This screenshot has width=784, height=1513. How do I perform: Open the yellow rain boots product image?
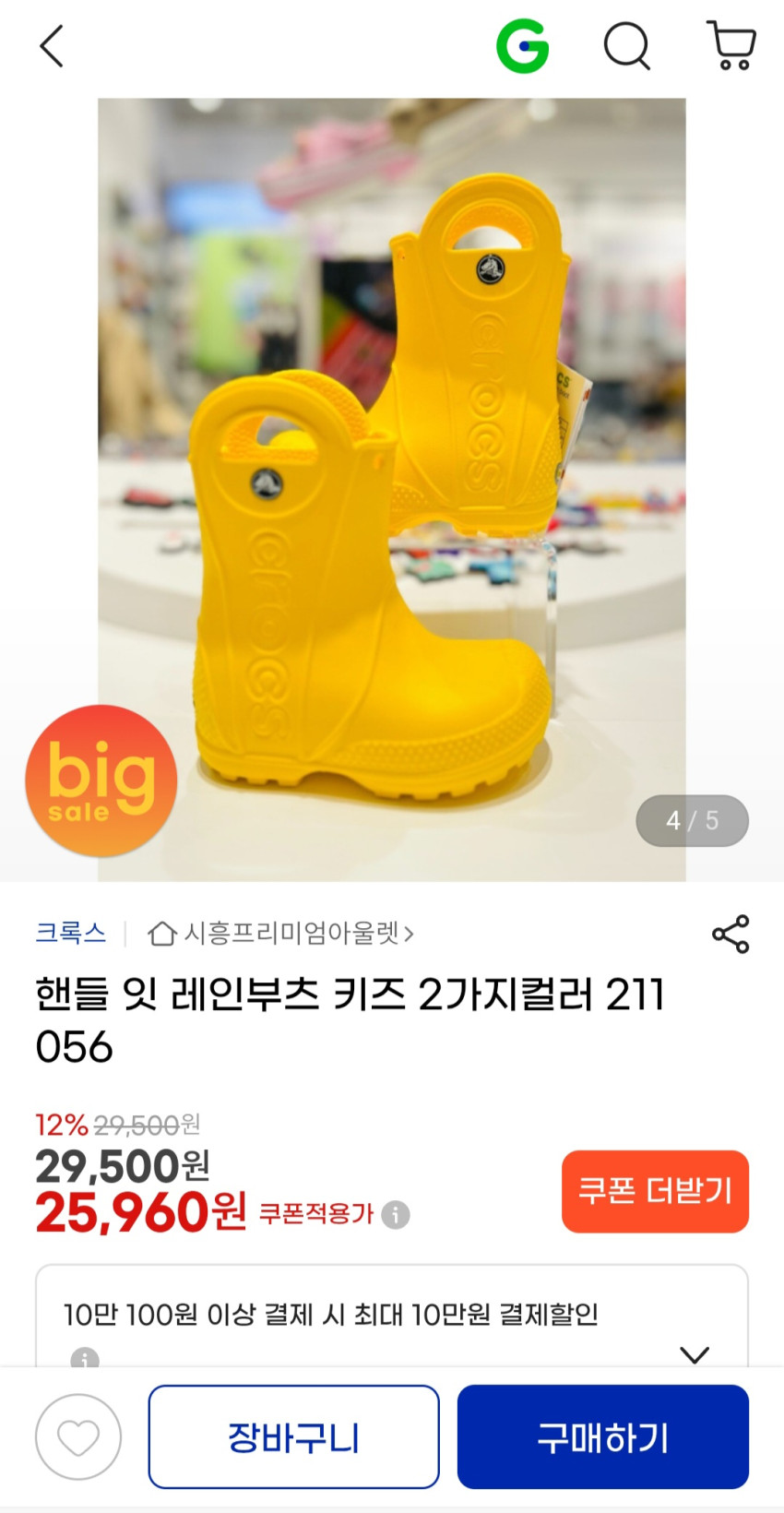[x=391, y=489]
